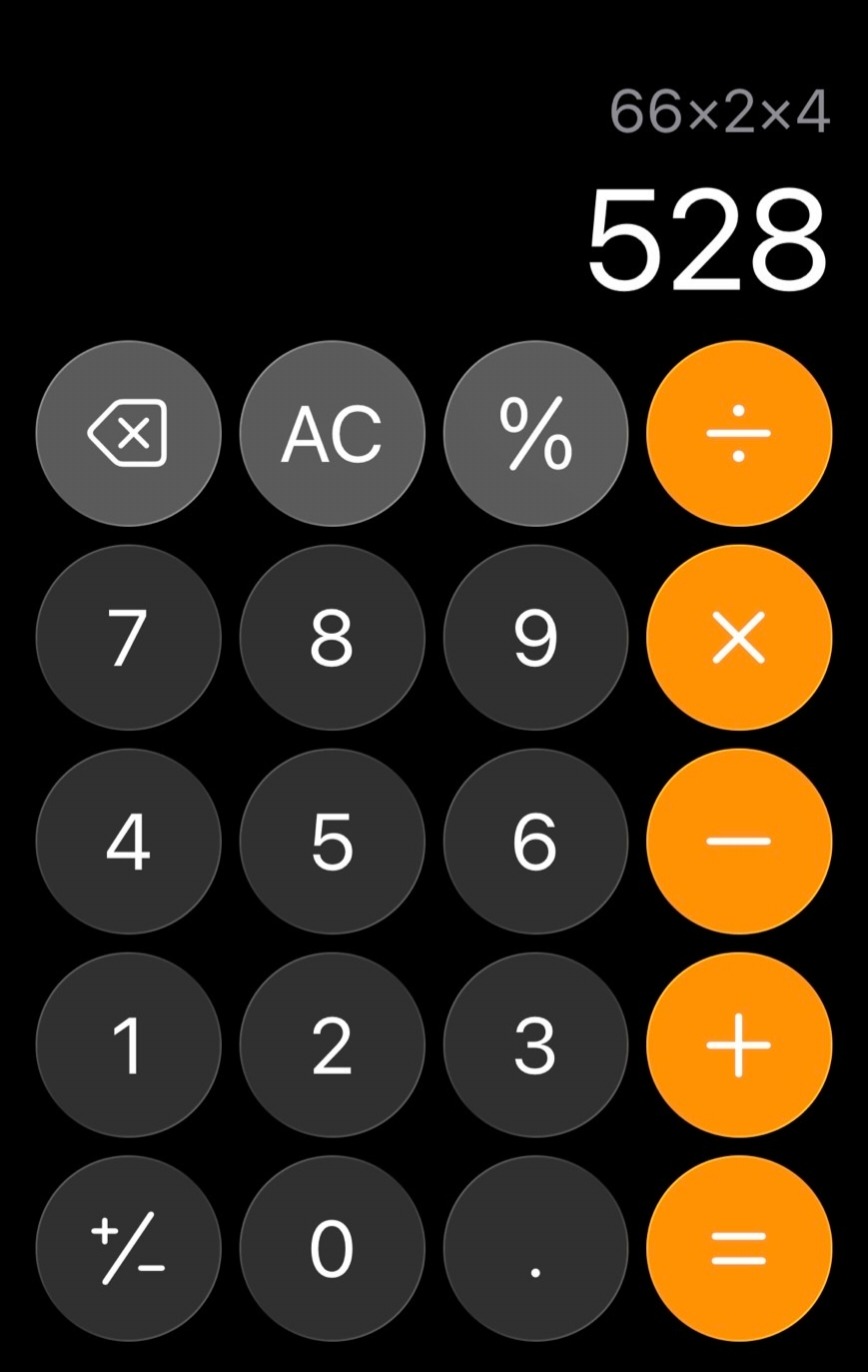Tap the equals key
868x1372 pixels.
(x=739, y=1249)
